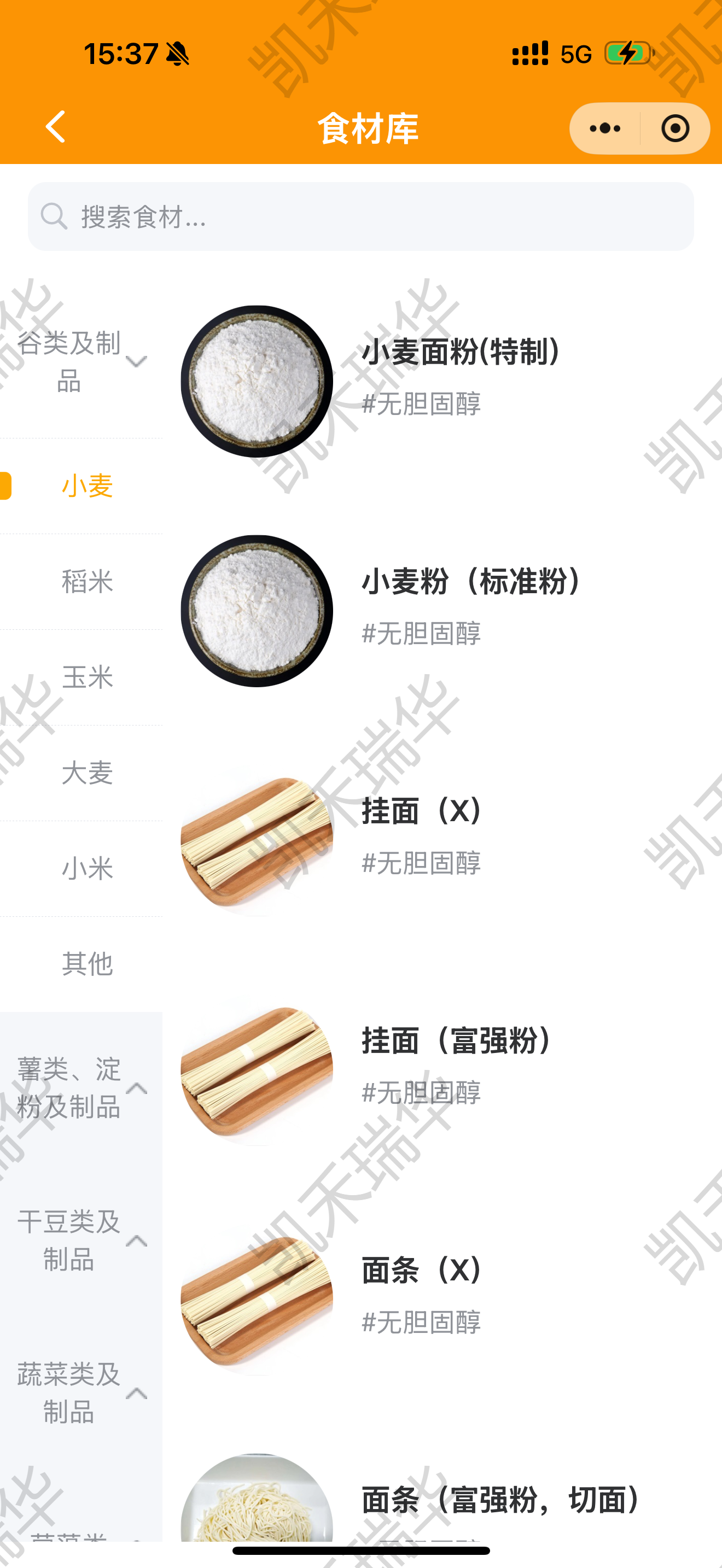Open the mini program more-options menu
722x1568 pixels.
point(605,128)
